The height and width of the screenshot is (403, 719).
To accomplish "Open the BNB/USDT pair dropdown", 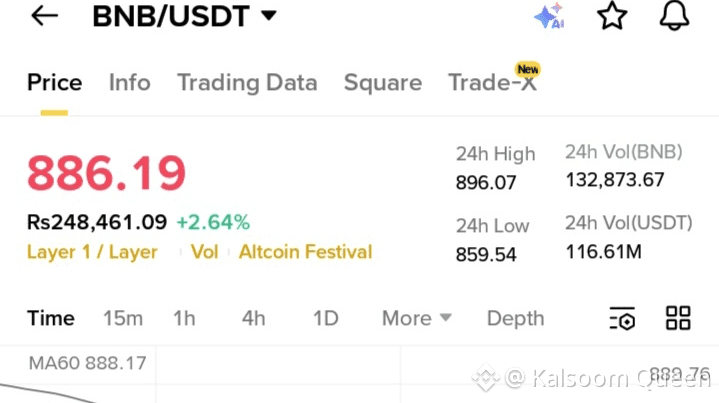I will (184, 16).
